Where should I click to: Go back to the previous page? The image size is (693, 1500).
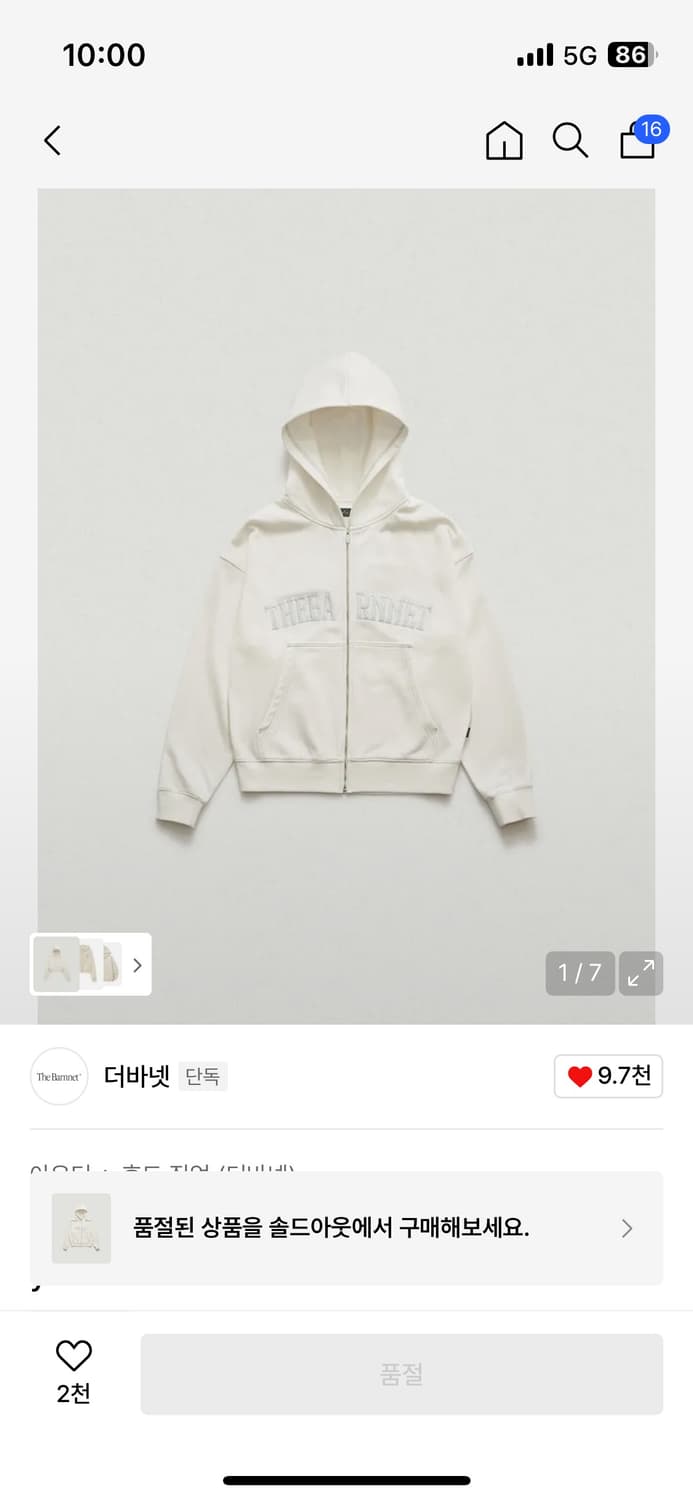point(53,141)
